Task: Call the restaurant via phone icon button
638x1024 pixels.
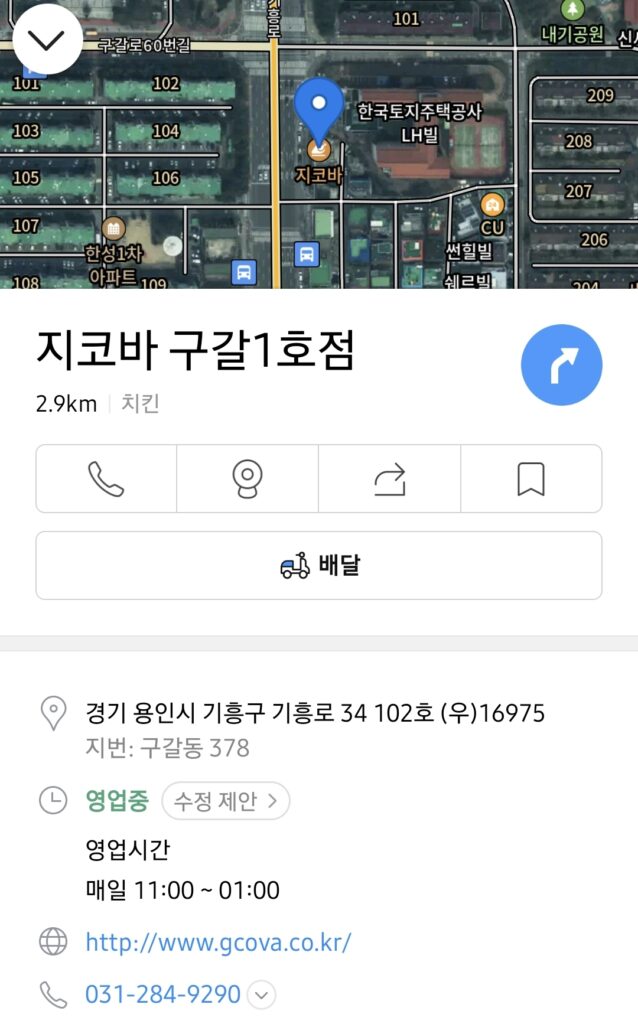Action: [x=106, y=479]
